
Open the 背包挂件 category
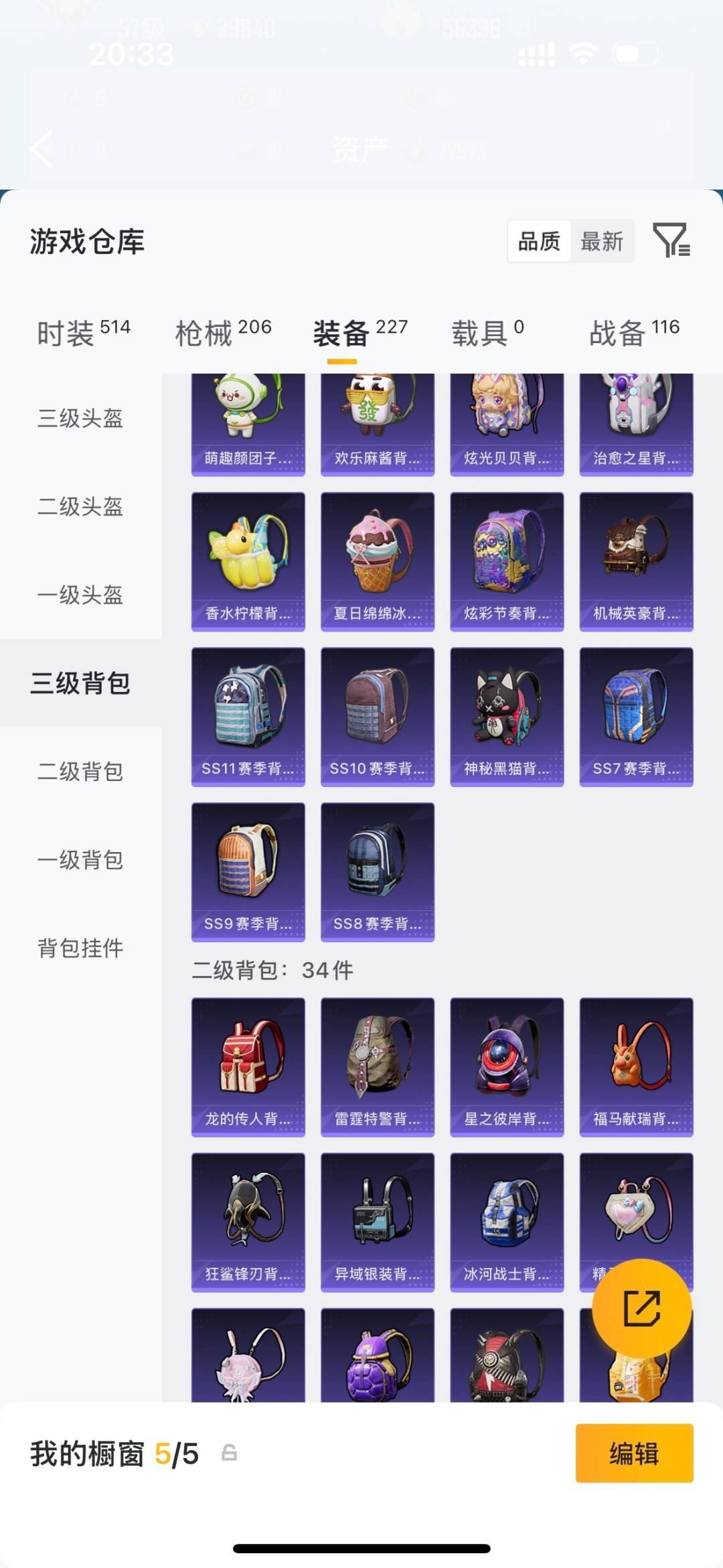point(80,948)
